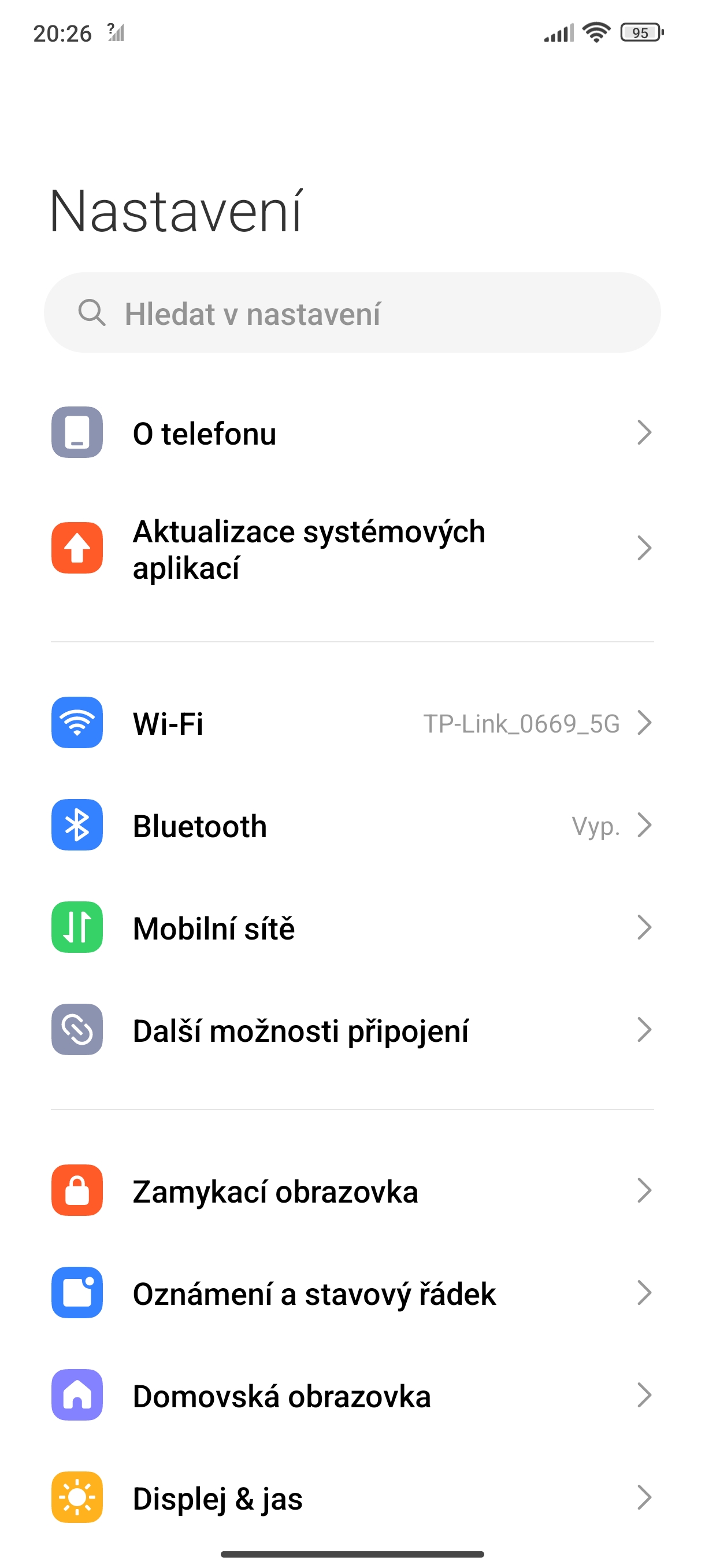Open Další možnosti připojení
The height and width of the screenshot is (1568, 705).
(x=352, y=1030)
